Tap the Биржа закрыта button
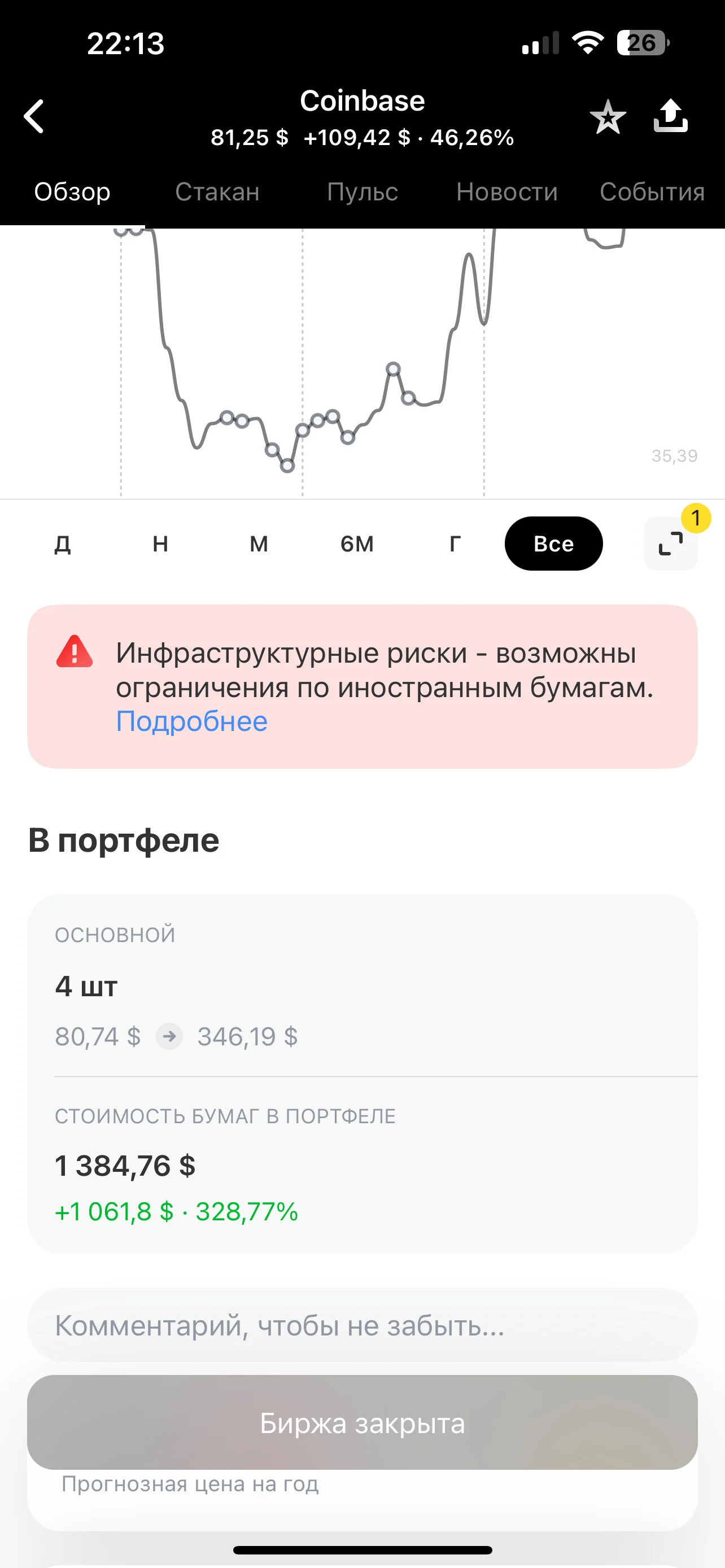This screenshot has height=1568, width=725. click(362, 1423)
